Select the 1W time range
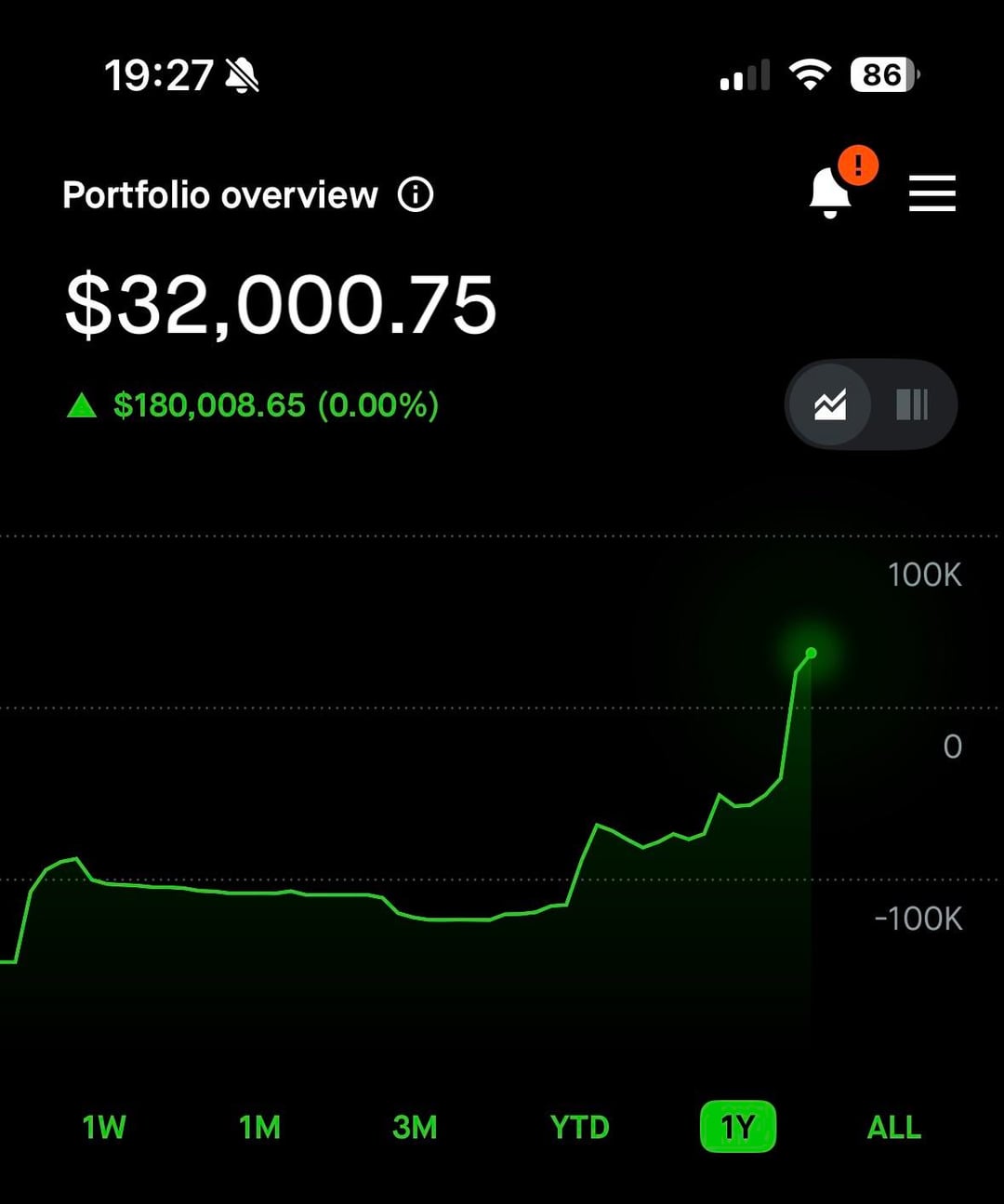 [104, 1127]
